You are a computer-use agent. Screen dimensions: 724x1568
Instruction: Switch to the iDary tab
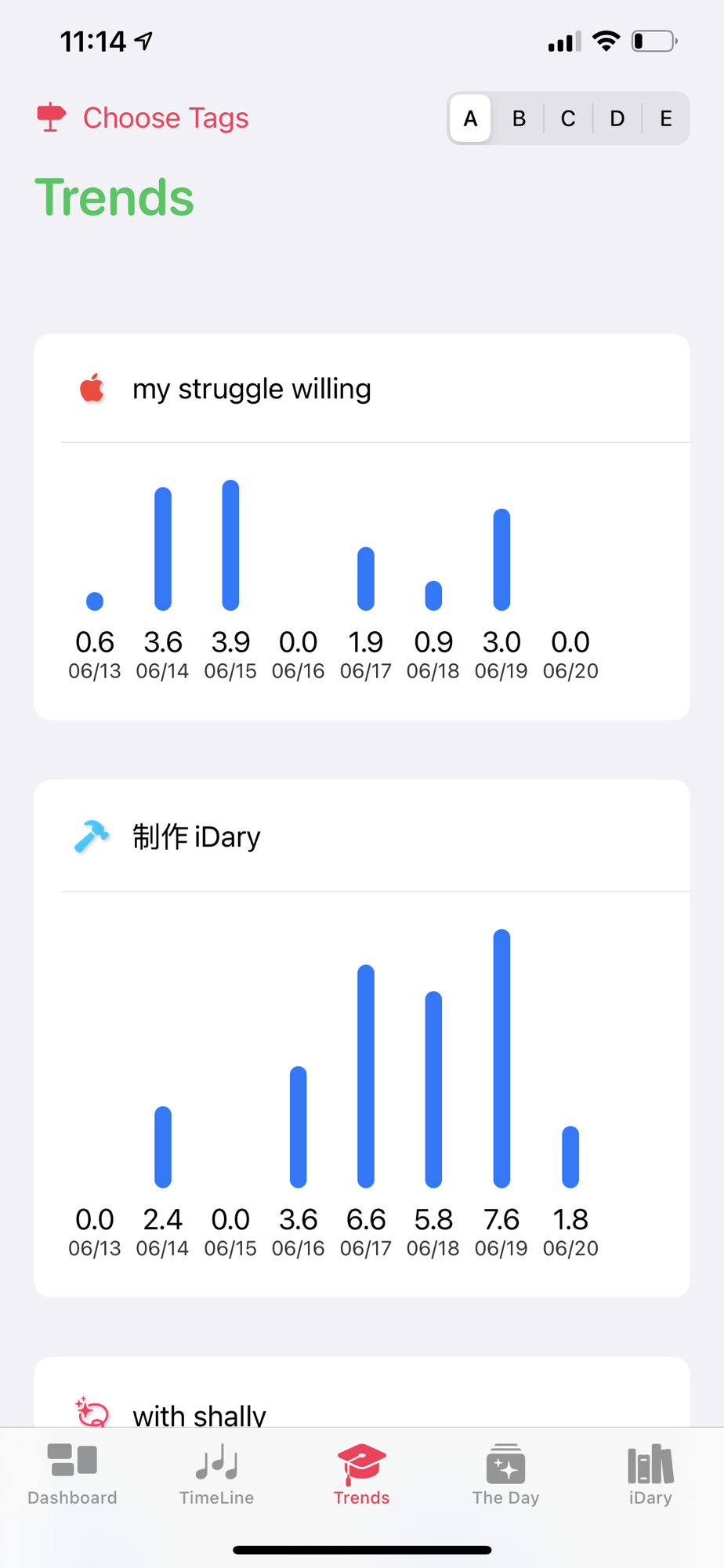click(x=650, y=1475)
